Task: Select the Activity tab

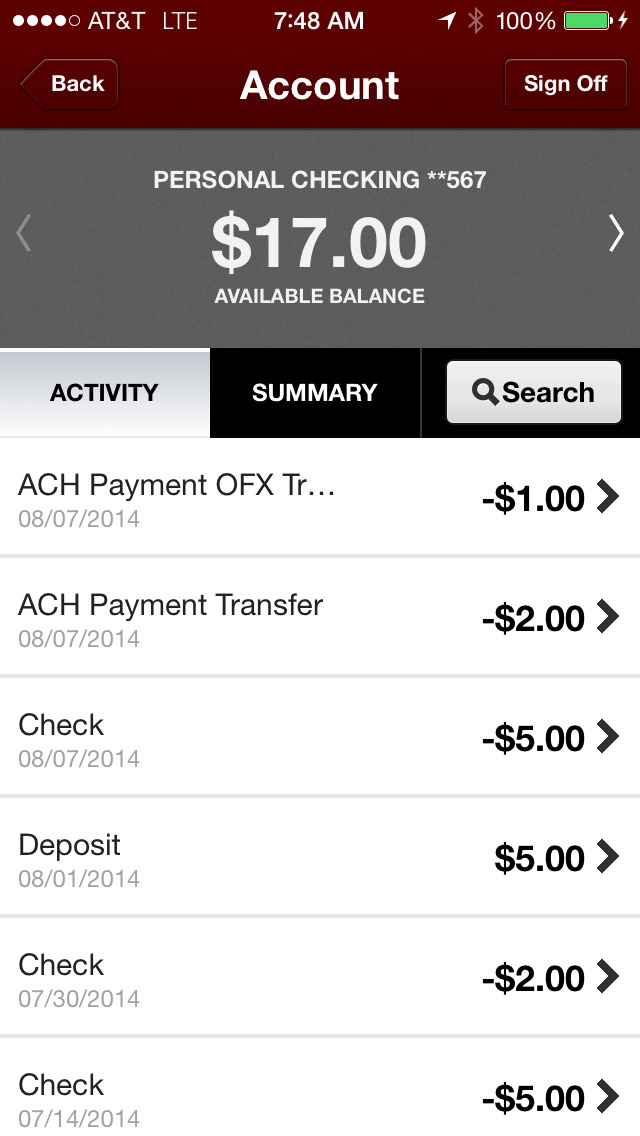Action: tap(104, 393)
